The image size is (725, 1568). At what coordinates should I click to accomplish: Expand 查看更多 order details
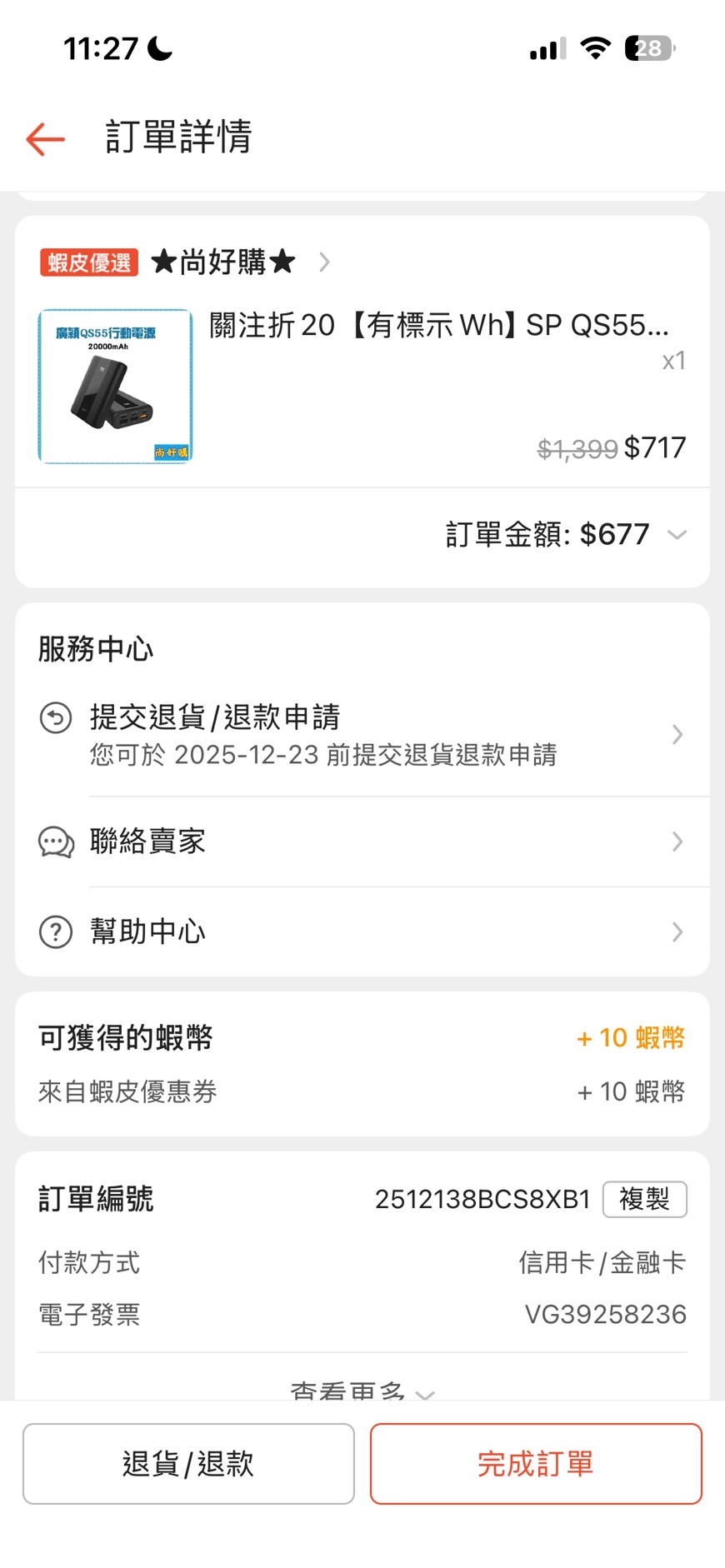tap(362, 1390)
